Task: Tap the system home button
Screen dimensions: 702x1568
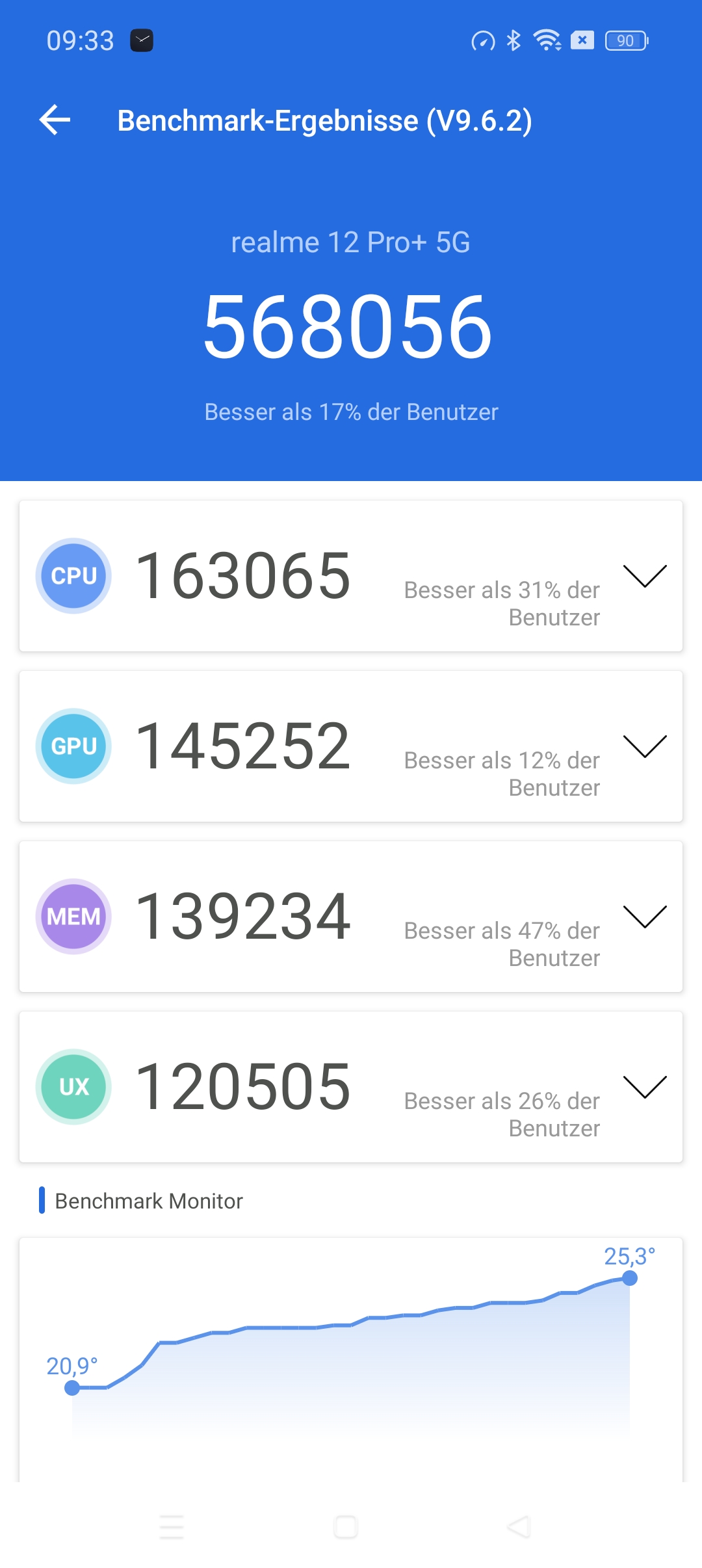Action: coord(346,1526)
